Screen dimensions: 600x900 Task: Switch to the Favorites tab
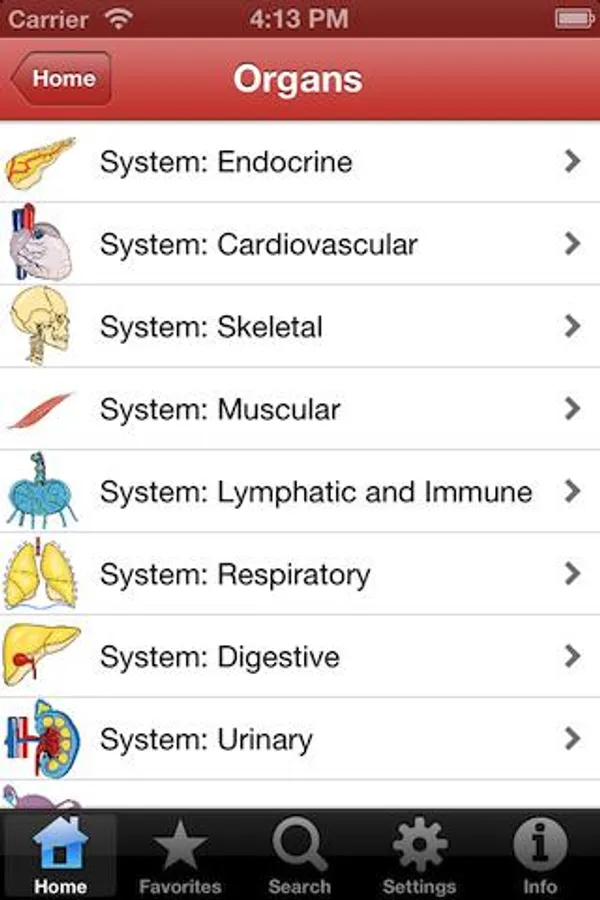pos(180,856)
